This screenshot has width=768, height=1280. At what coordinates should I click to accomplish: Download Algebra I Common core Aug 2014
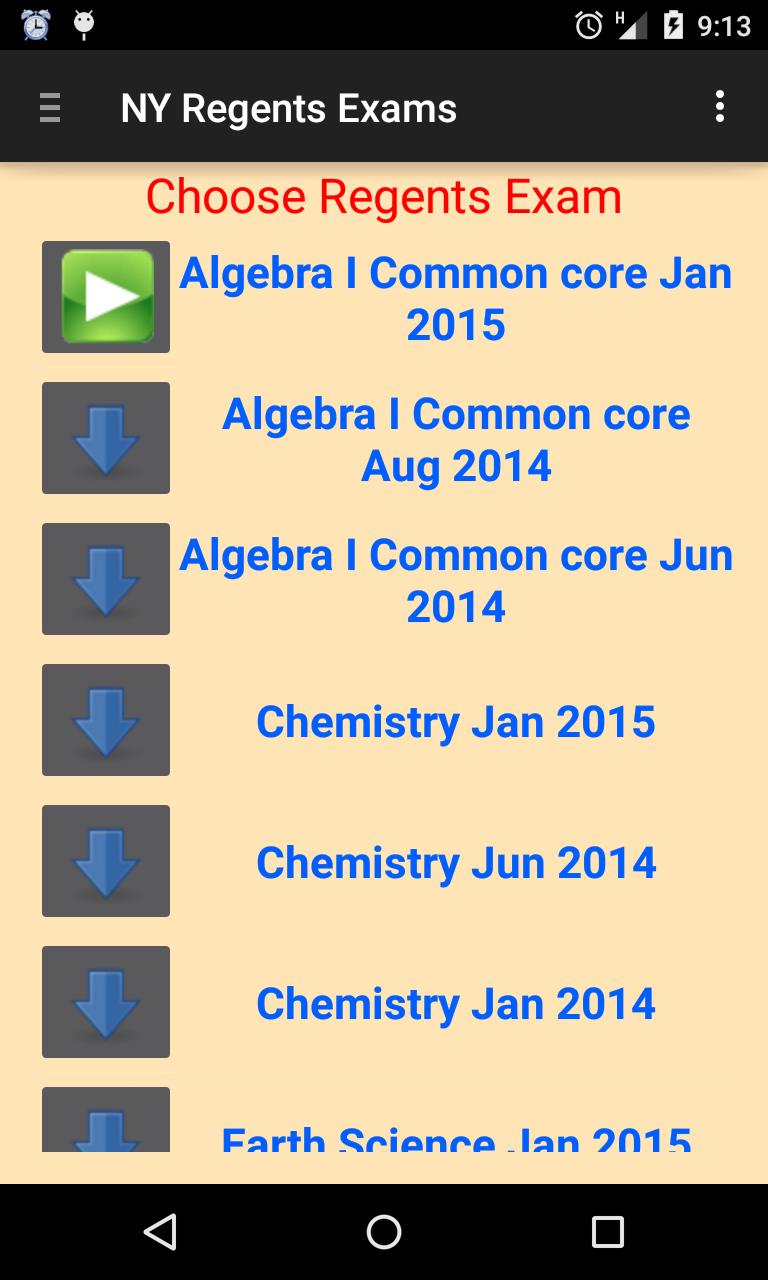(x=106, y=438)
